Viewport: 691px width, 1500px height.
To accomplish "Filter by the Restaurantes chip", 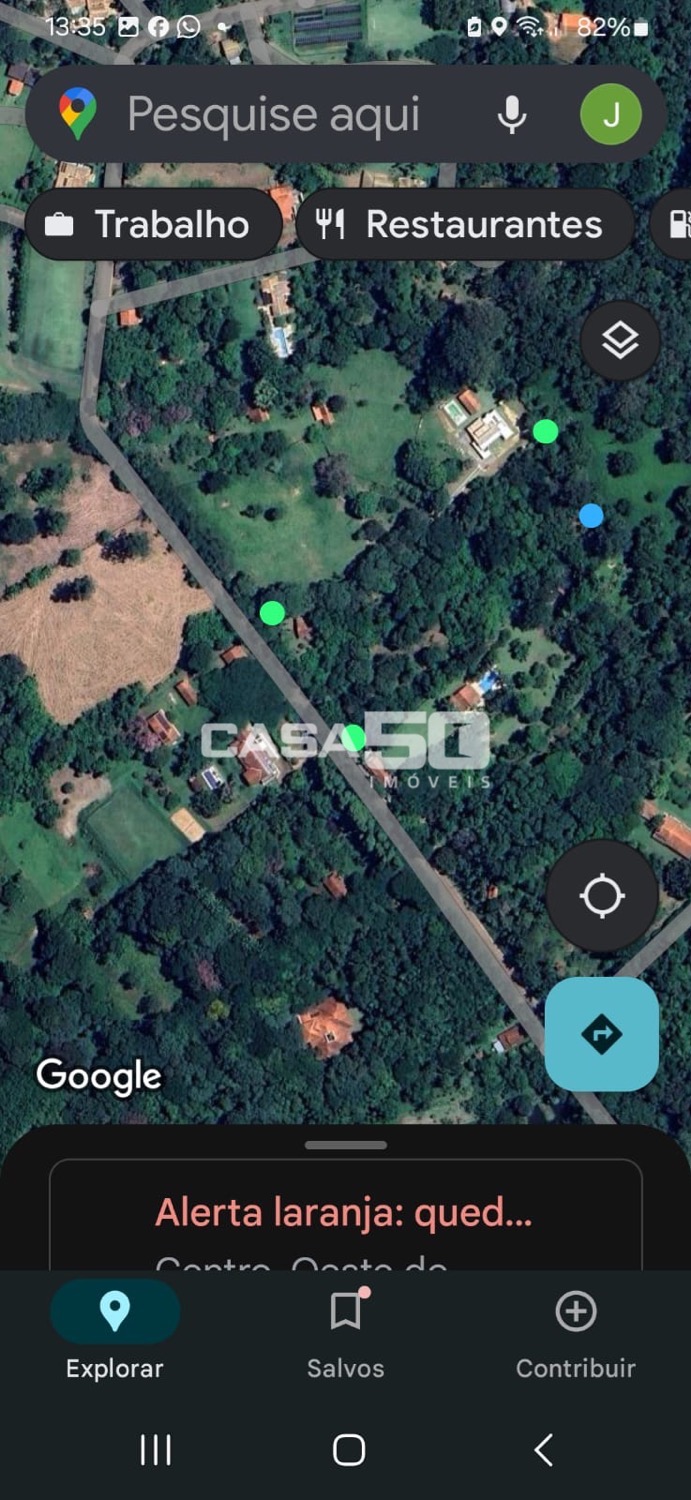I will tap(465, 224).
